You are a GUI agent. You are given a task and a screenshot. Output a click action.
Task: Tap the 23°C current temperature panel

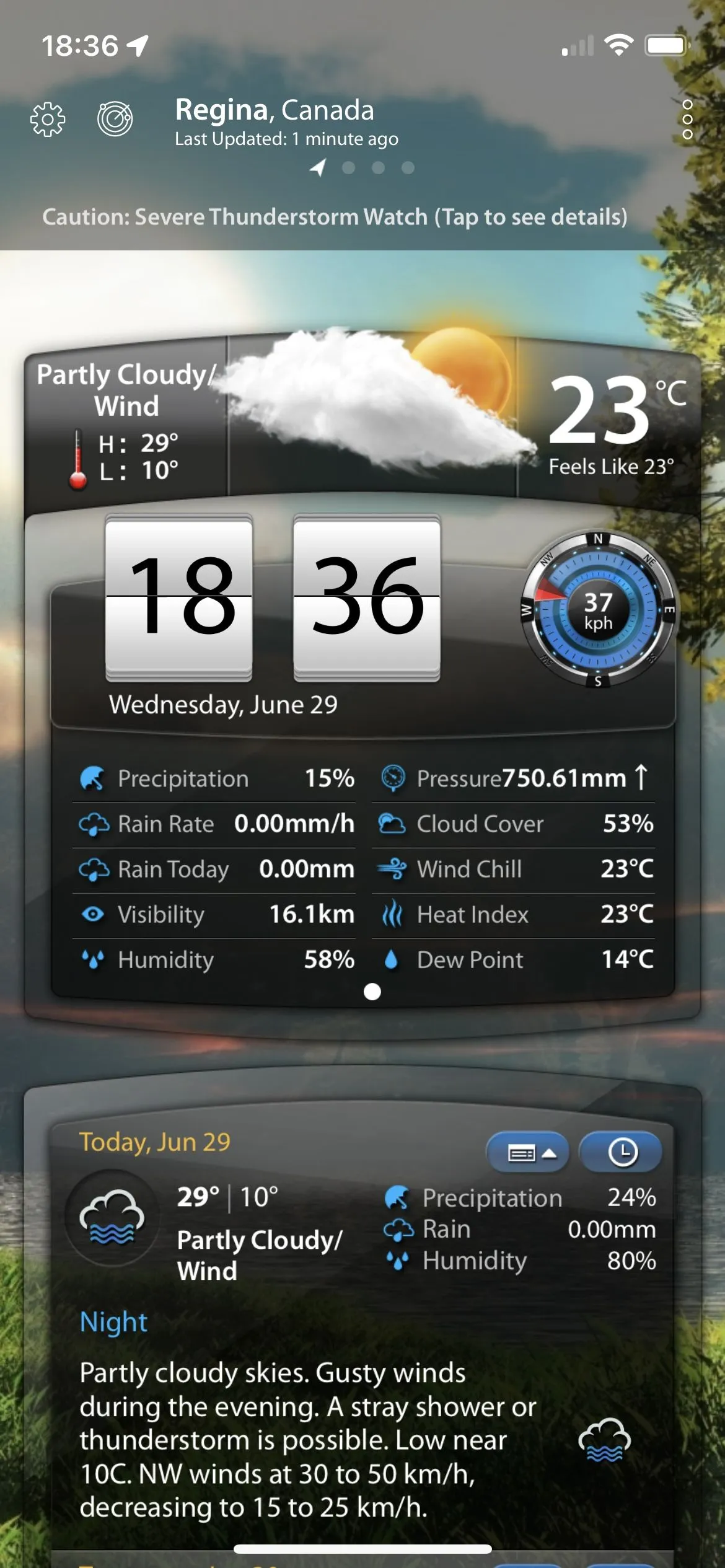pyautogui.click(x=610, y=421)
